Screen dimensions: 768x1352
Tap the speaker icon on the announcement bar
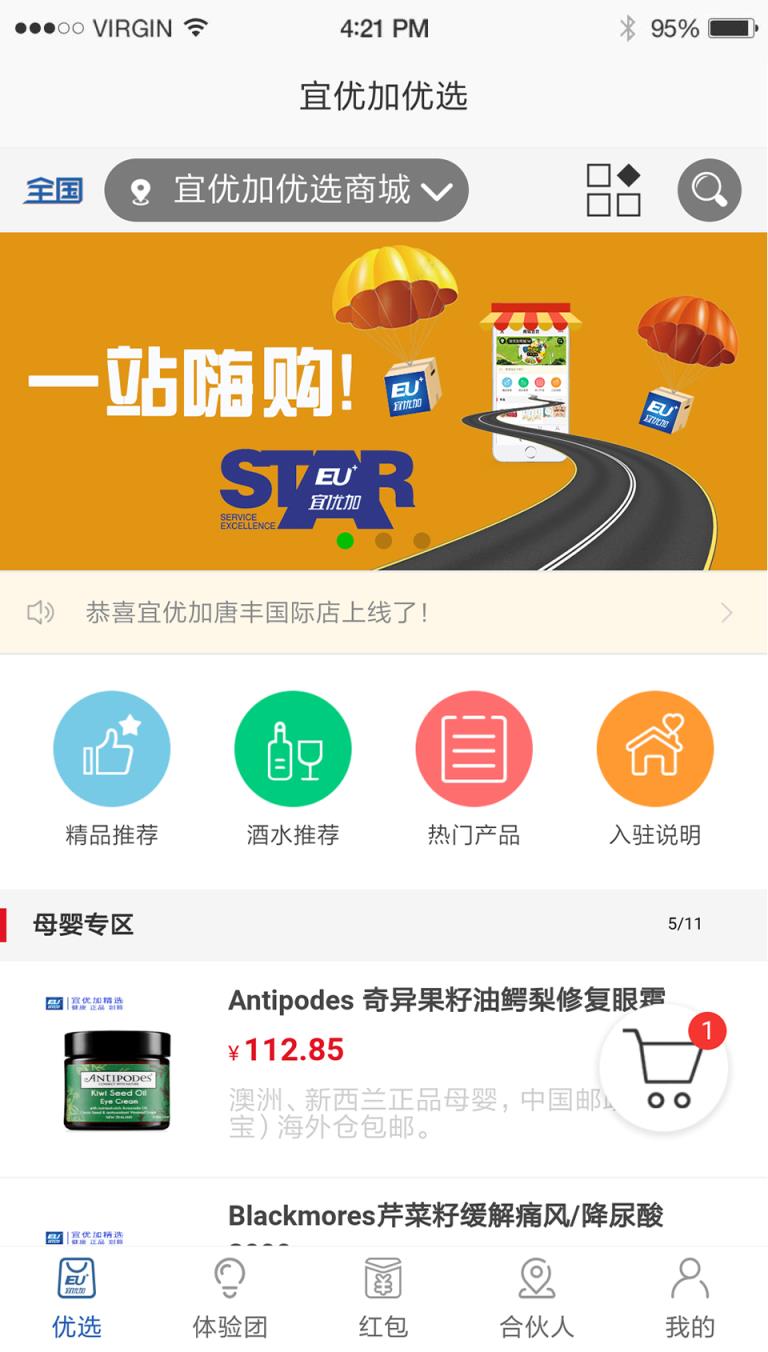pos(39,611)
